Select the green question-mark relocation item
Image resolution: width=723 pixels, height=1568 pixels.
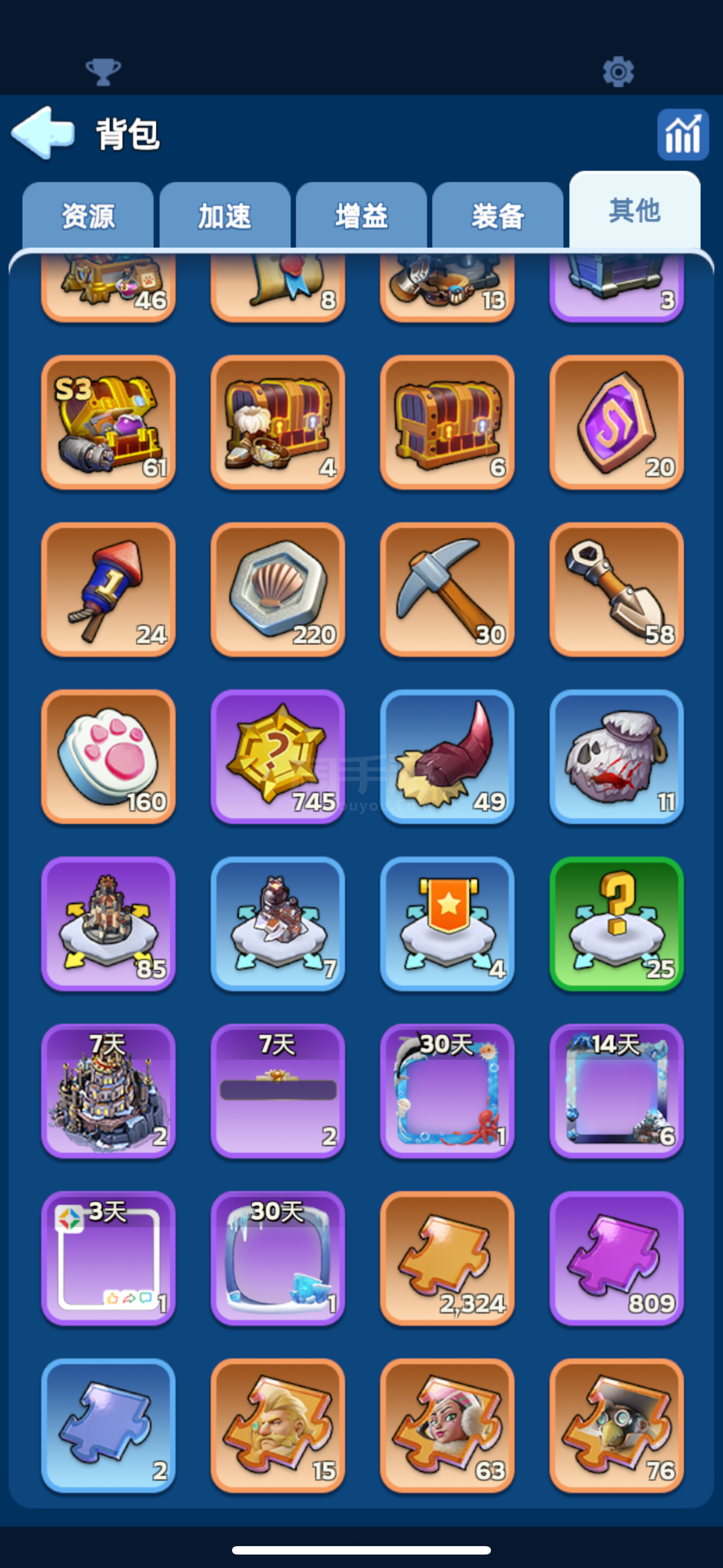click(616, 924)
